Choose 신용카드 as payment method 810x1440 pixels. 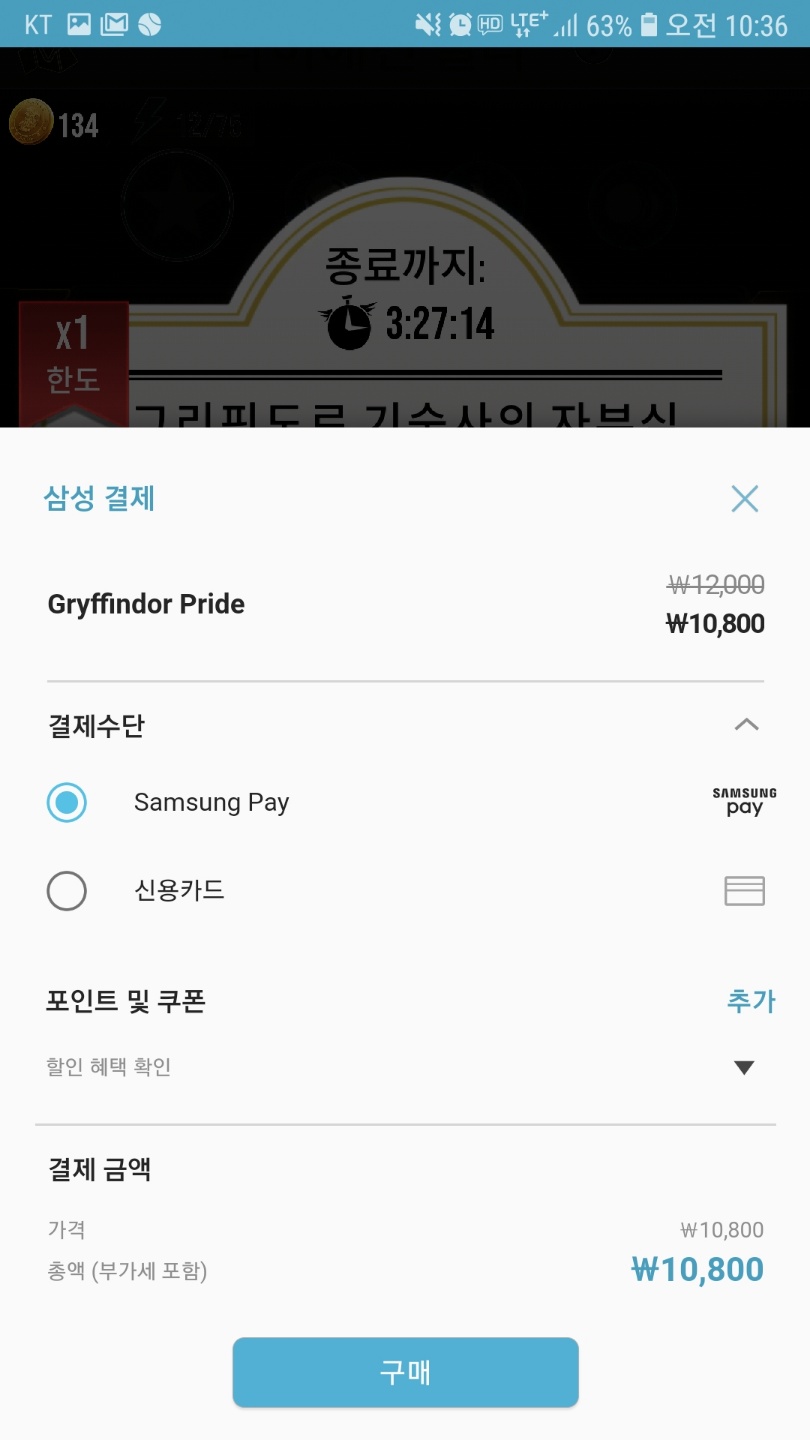pyautogui.click(x=67, y=891)
